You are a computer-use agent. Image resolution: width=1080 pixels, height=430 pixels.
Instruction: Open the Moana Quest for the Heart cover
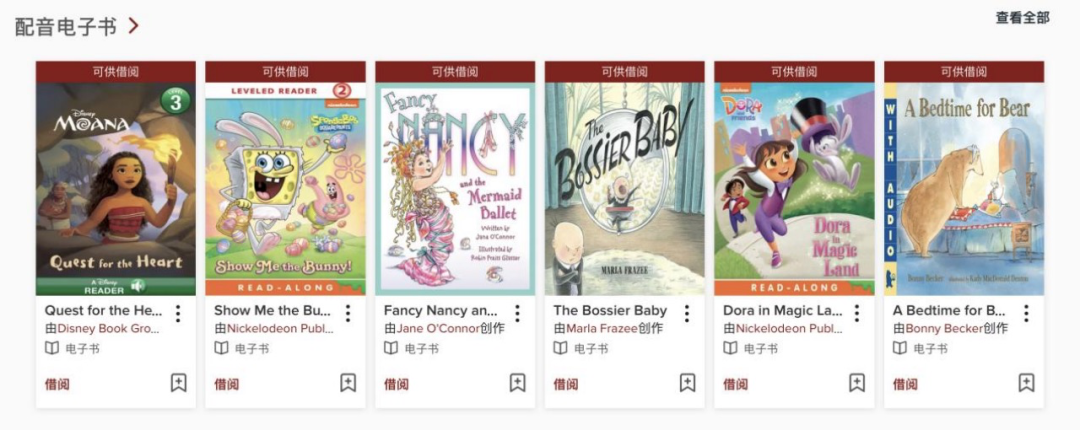pyautogui.click(x=116, y=188)
